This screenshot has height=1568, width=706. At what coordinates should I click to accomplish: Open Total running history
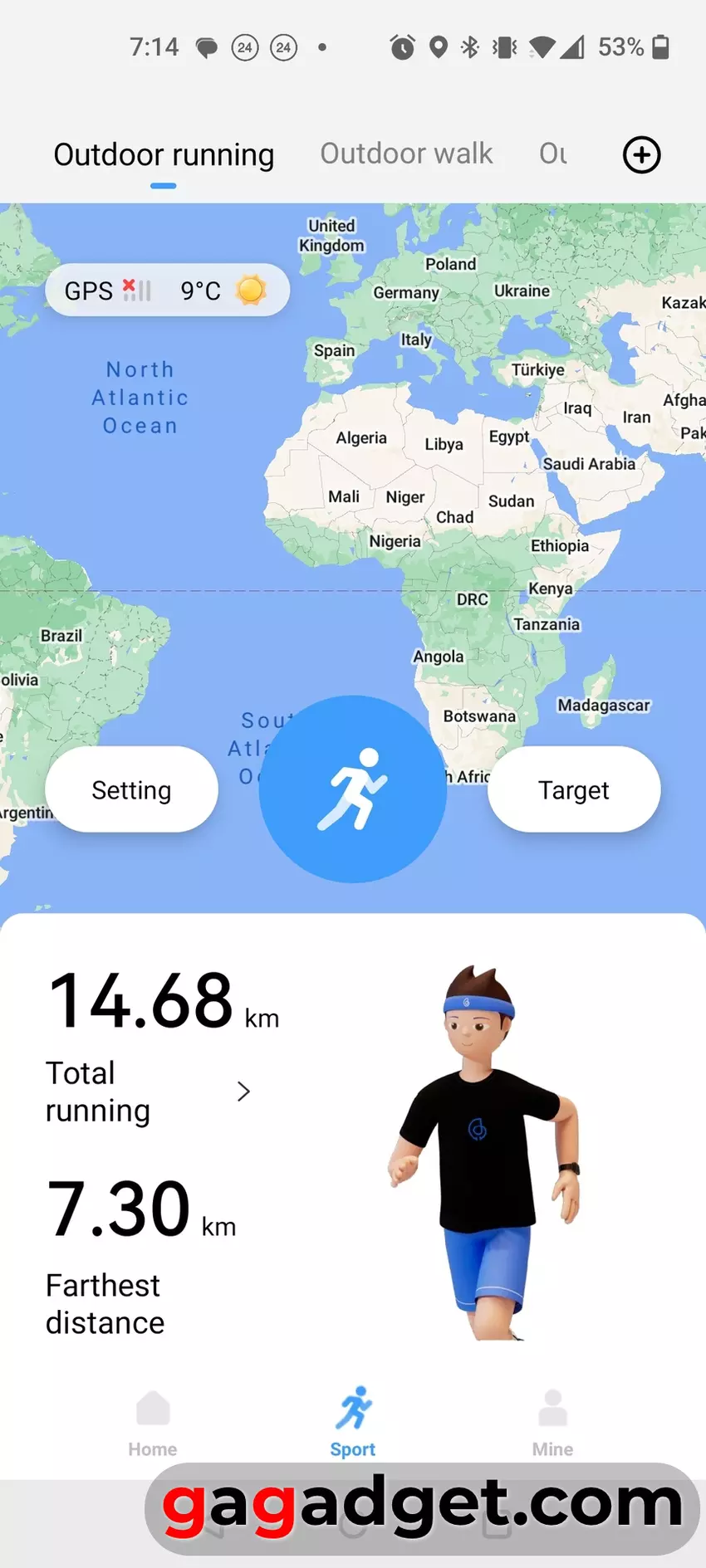coord(150,1091)
